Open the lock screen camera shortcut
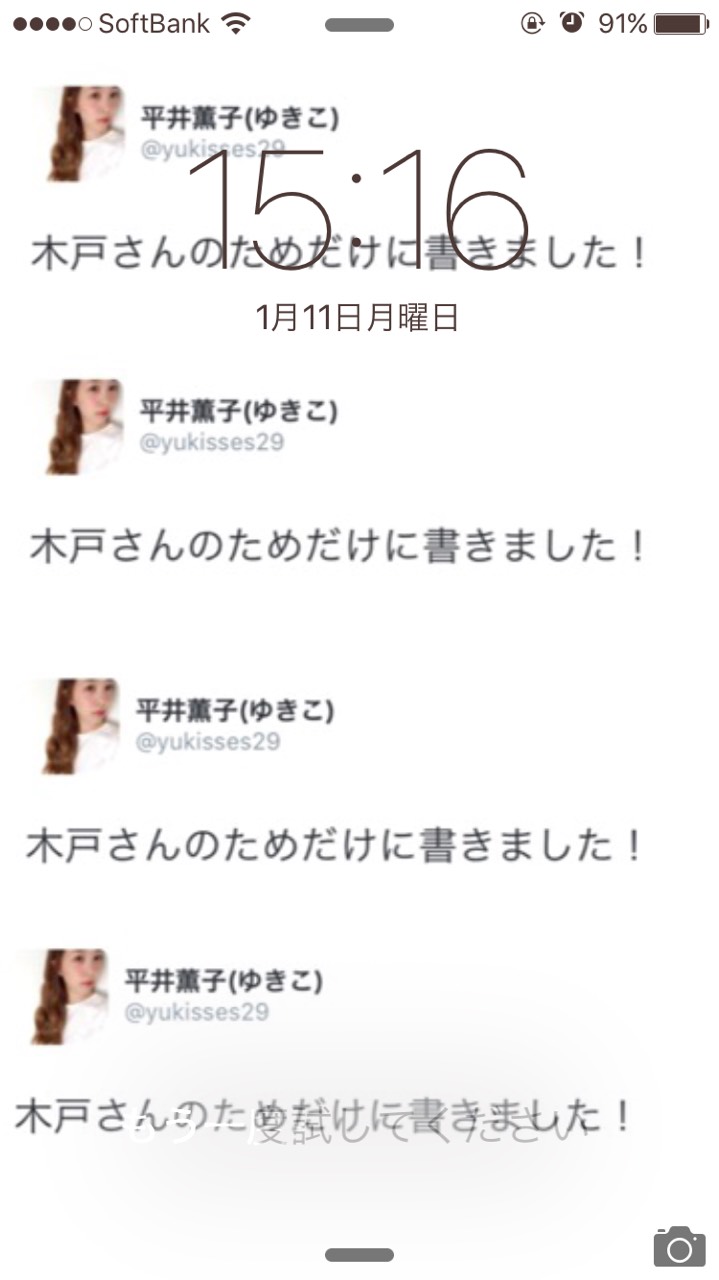This screenshot has height=1280, width=719. point(679,1246)
